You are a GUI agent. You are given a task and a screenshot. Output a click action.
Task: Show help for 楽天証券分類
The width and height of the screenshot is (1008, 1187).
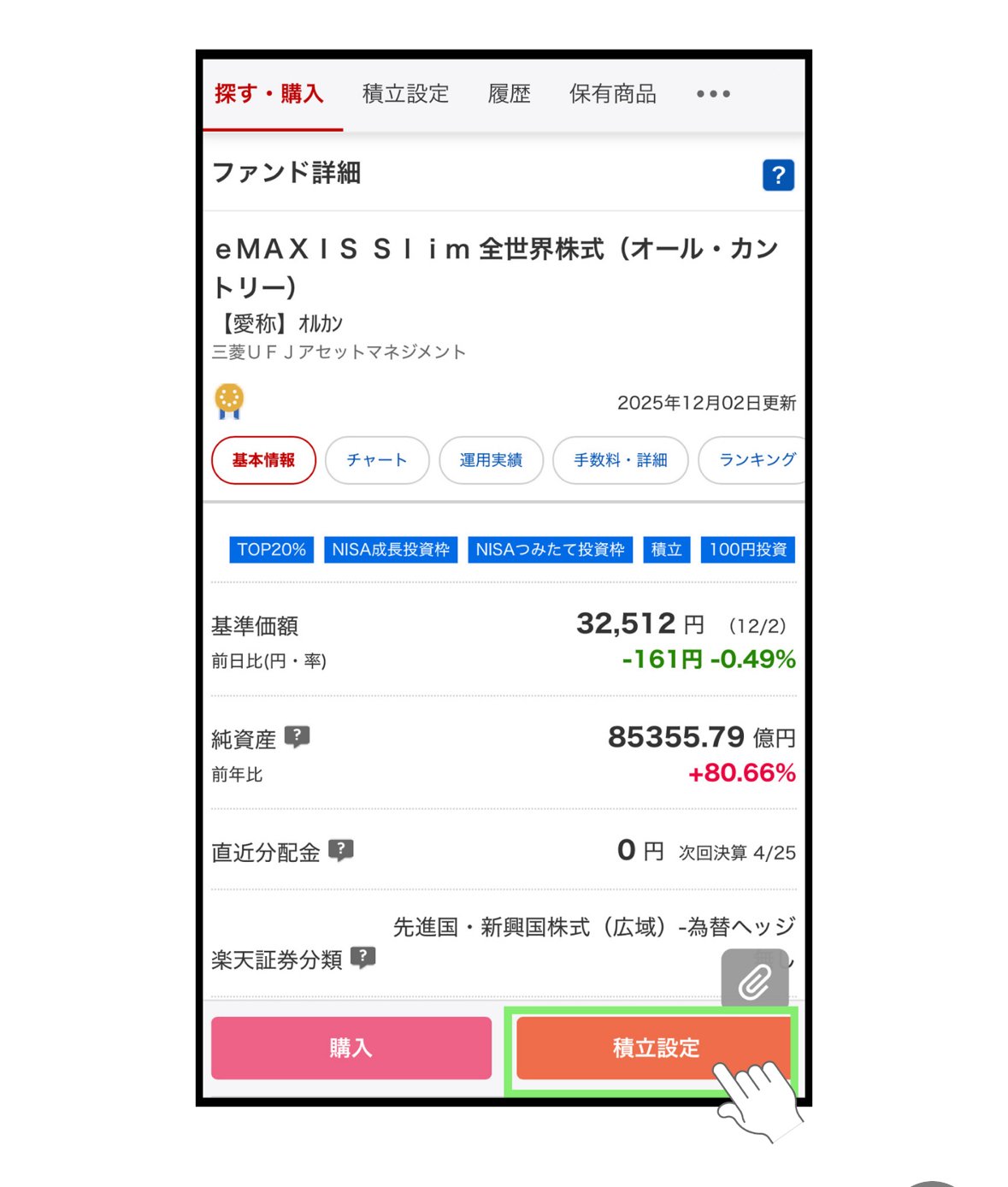pyautogui.click(x=363, y=957)
